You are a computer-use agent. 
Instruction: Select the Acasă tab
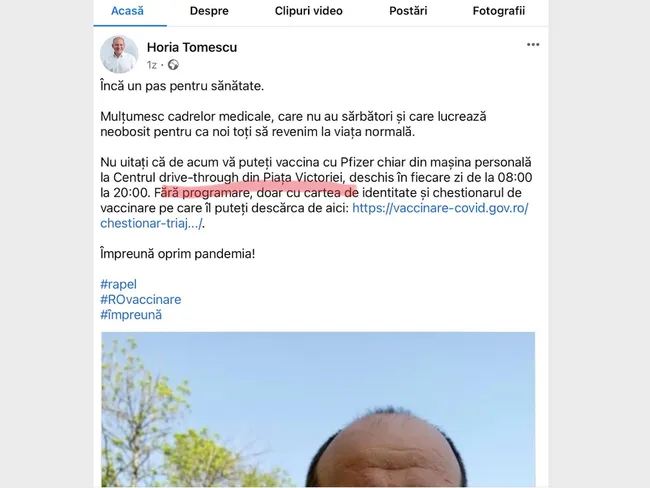pos(127,11)
